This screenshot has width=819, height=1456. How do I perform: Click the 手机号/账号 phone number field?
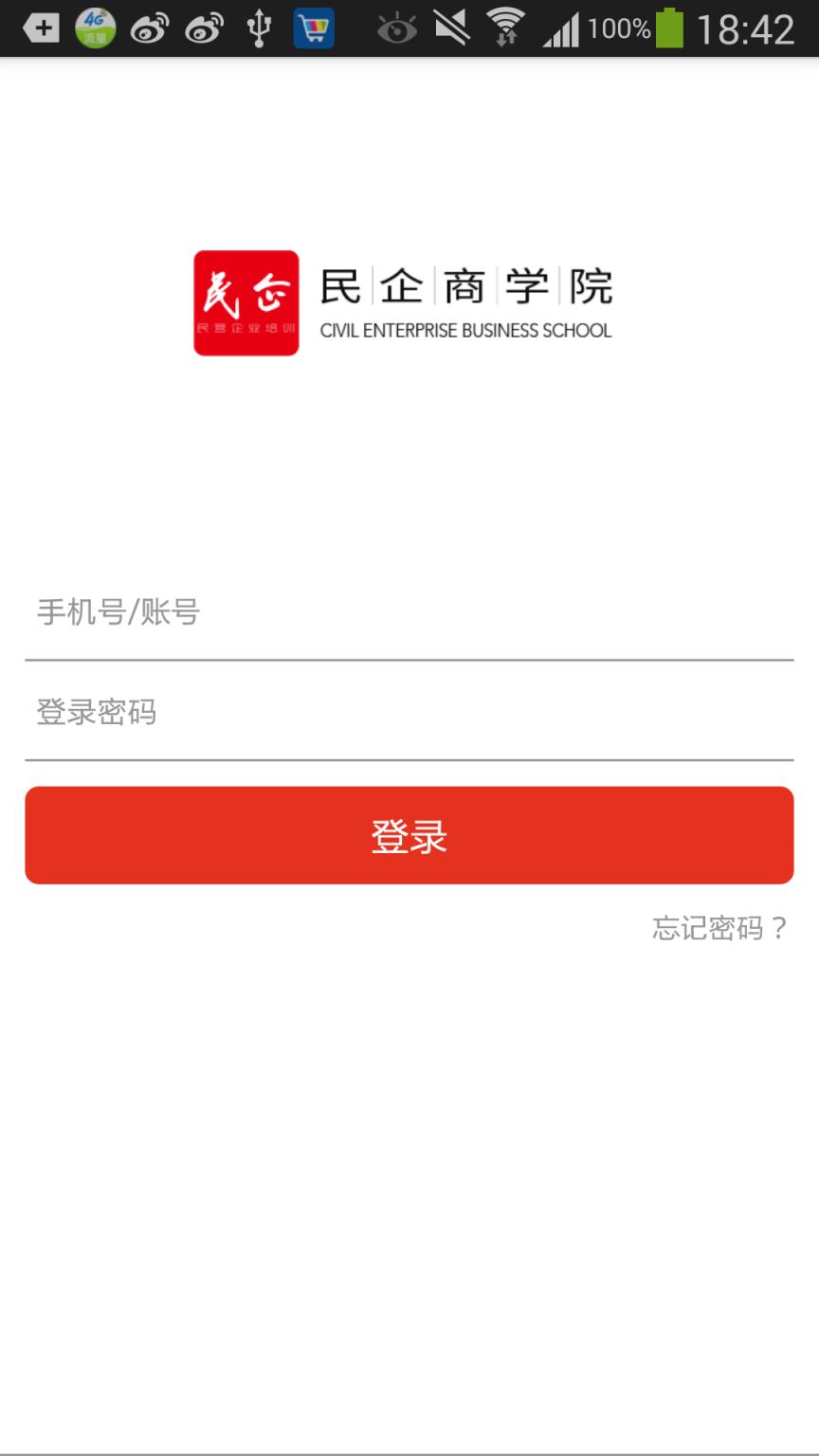408,613
